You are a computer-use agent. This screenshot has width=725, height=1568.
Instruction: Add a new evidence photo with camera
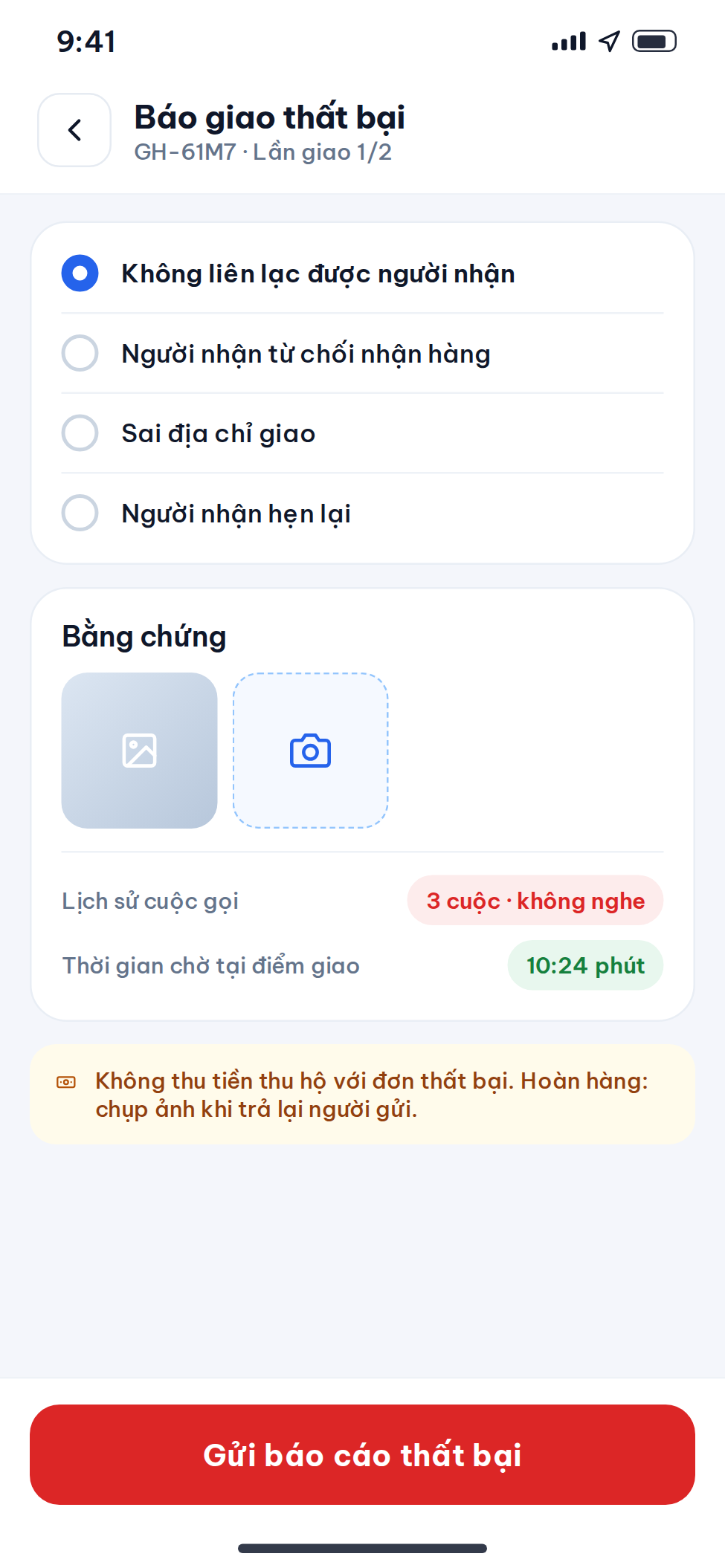coord(310,751)
